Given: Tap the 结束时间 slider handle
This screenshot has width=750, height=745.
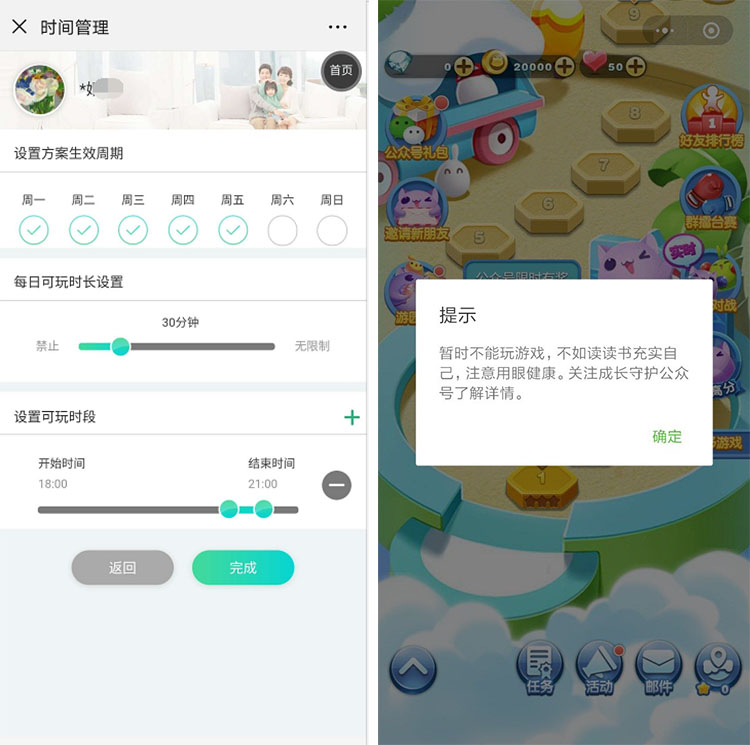Looking at the screenshot, I should tap(264, 509).
